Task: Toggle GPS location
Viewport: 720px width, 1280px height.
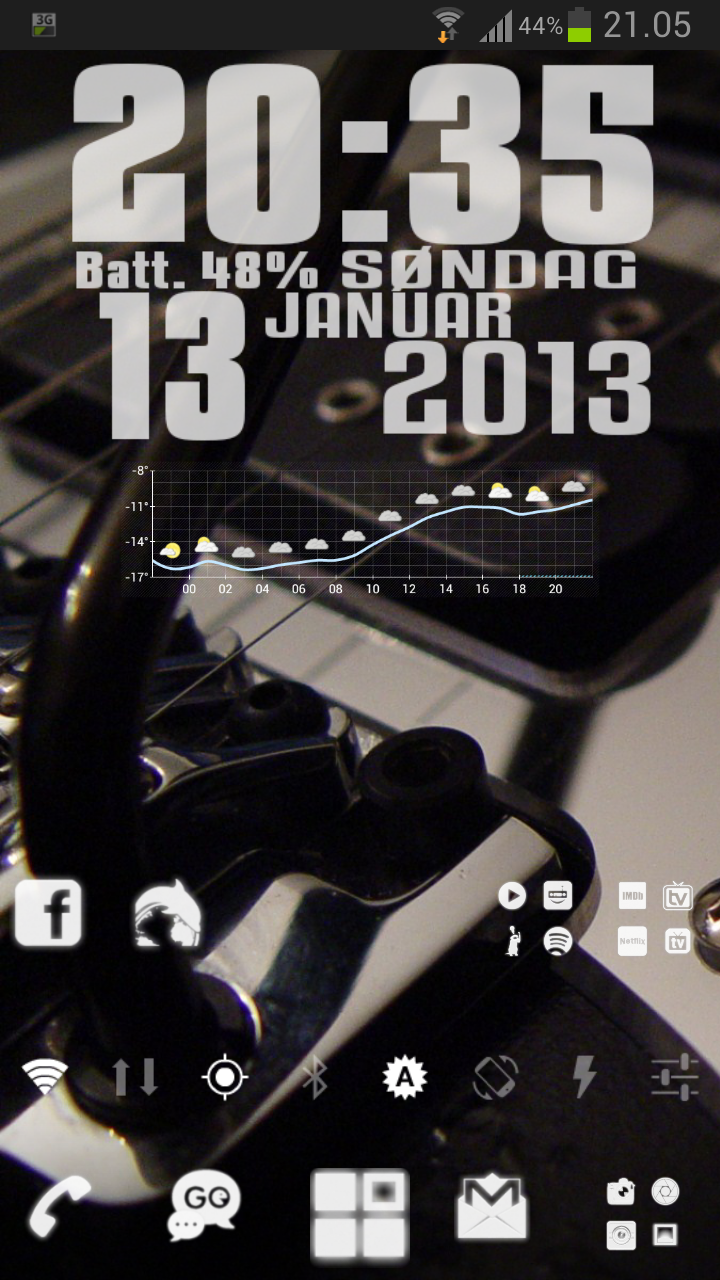Action: pos(225,1077)
